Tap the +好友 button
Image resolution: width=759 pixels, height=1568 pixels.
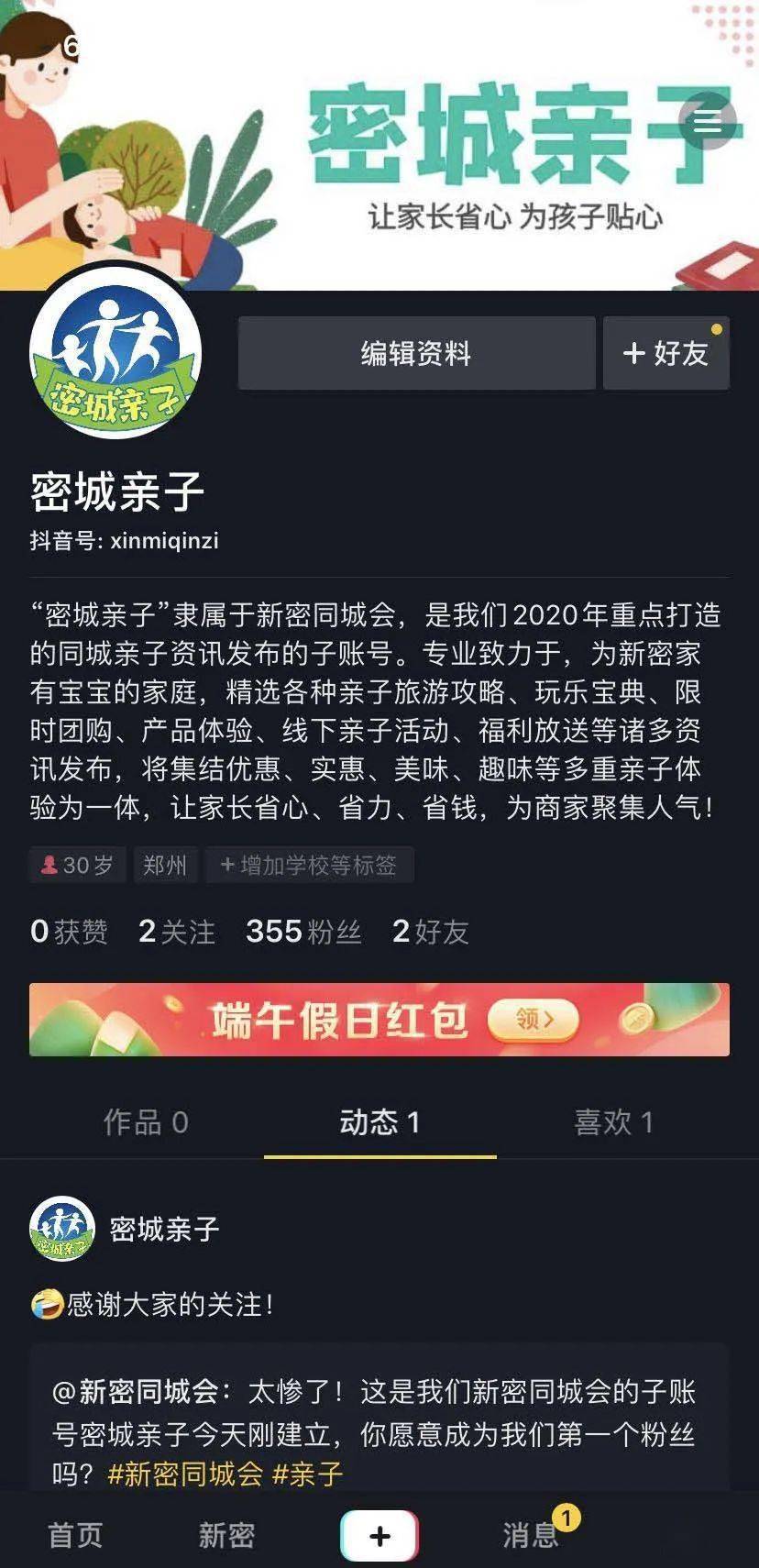click(666, 353)
